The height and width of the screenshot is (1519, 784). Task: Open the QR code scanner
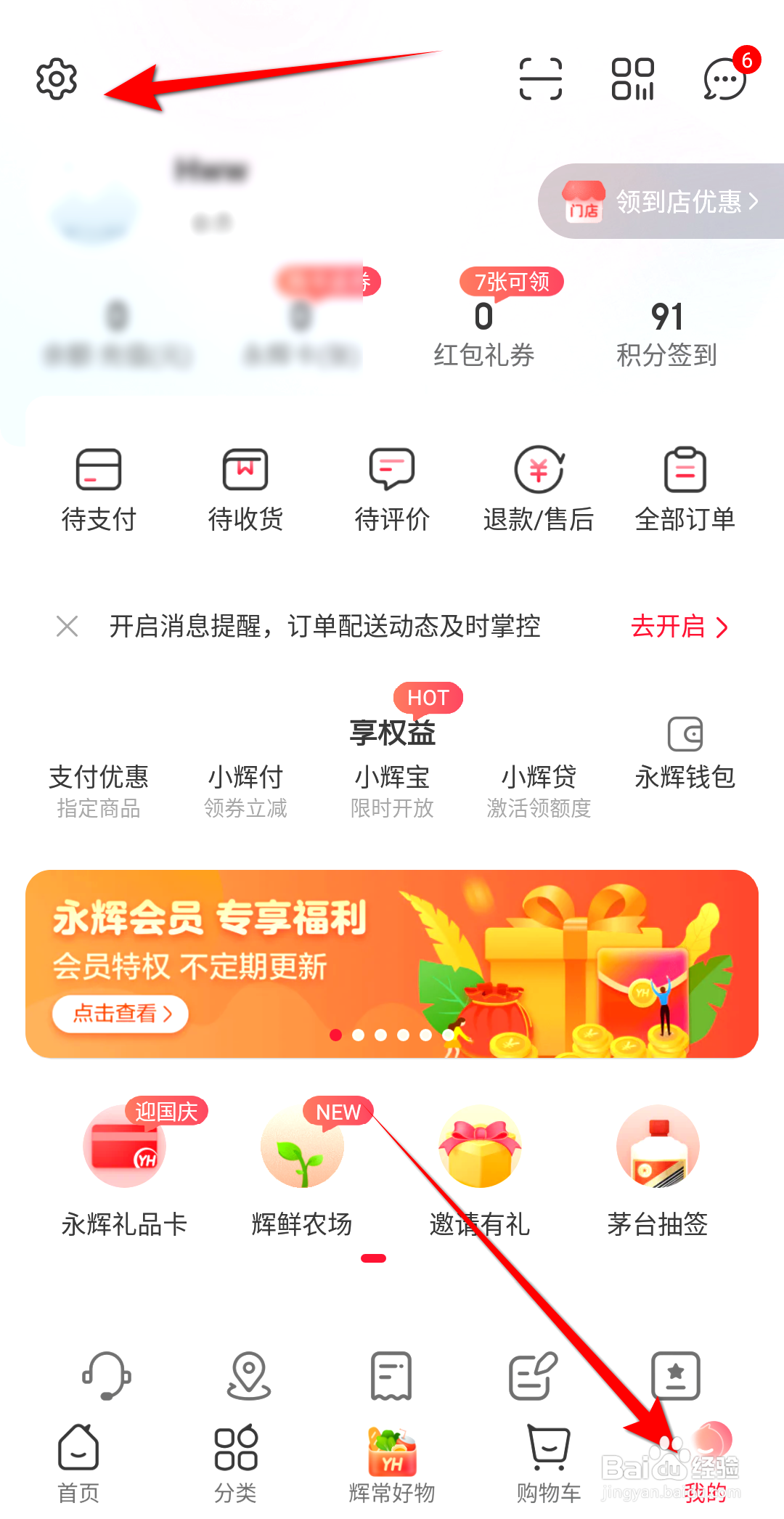pyautogui.click(x=542, y=80)
